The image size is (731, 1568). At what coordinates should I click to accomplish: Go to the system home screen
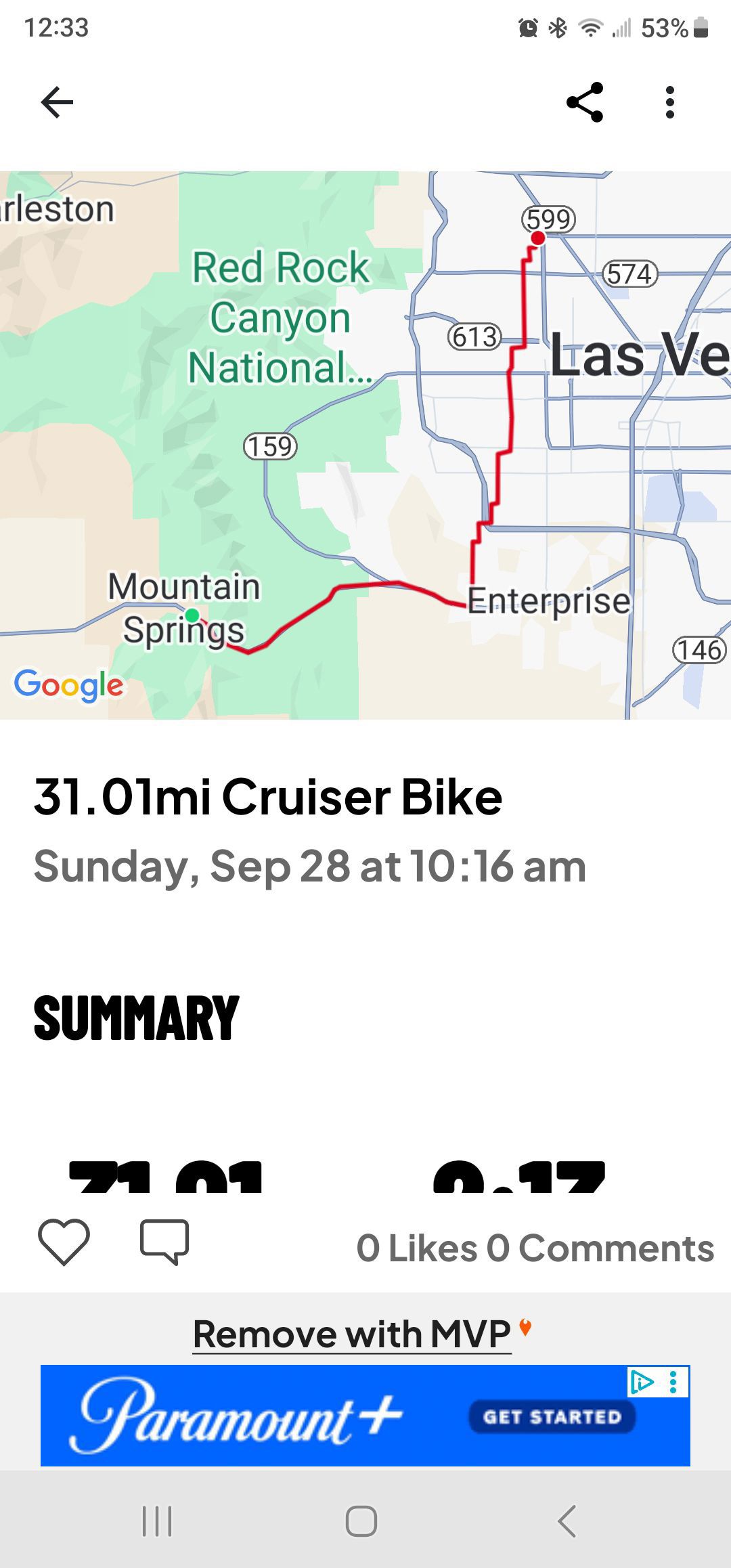(x=361, y=1521)
